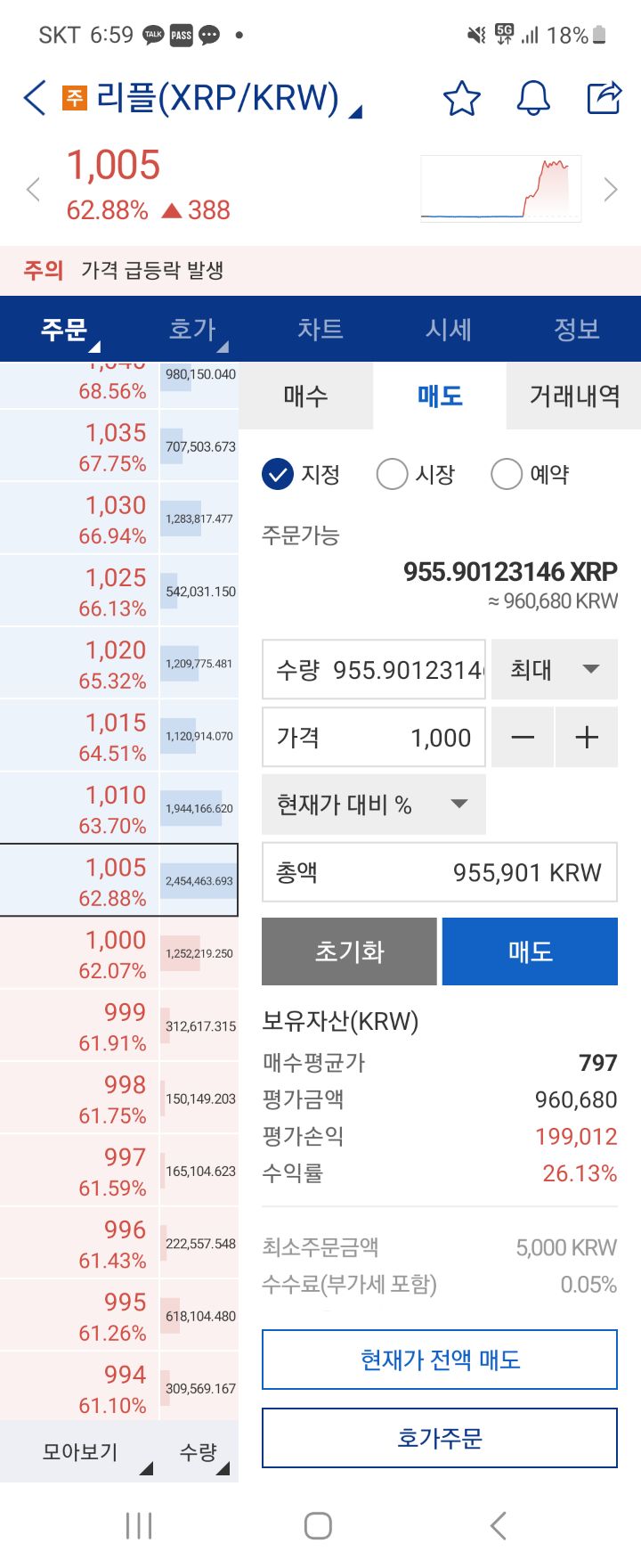The height and width of the screenshot is (1568, 641).
Task: Open the 거래내역 tab
Action: point(573,396)
